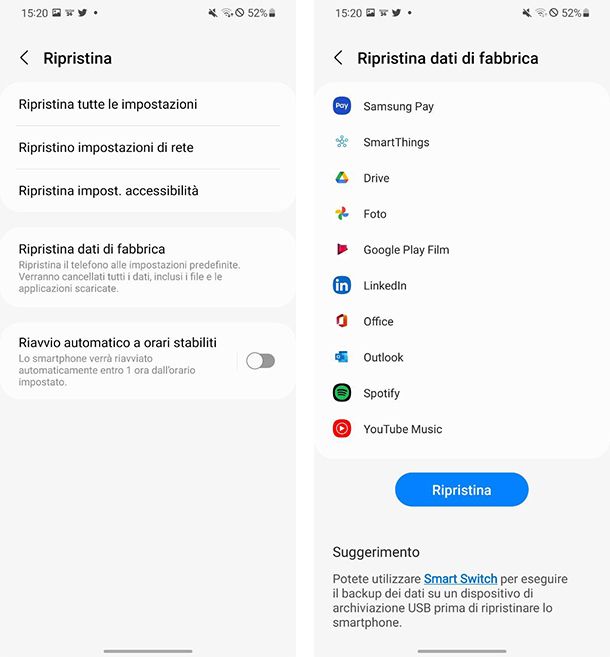
Task: Tap the blue Ripristina button
Action: coord(461,490)
